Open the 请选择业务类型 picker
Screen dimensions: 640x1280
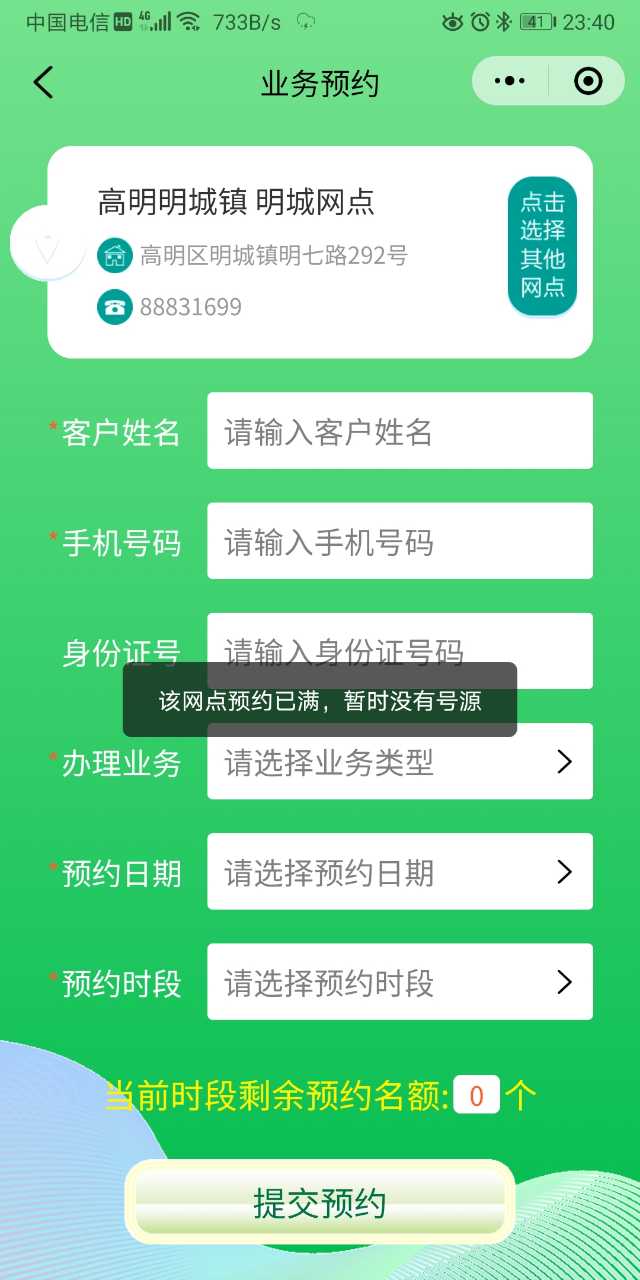click(x=399, y=762)
